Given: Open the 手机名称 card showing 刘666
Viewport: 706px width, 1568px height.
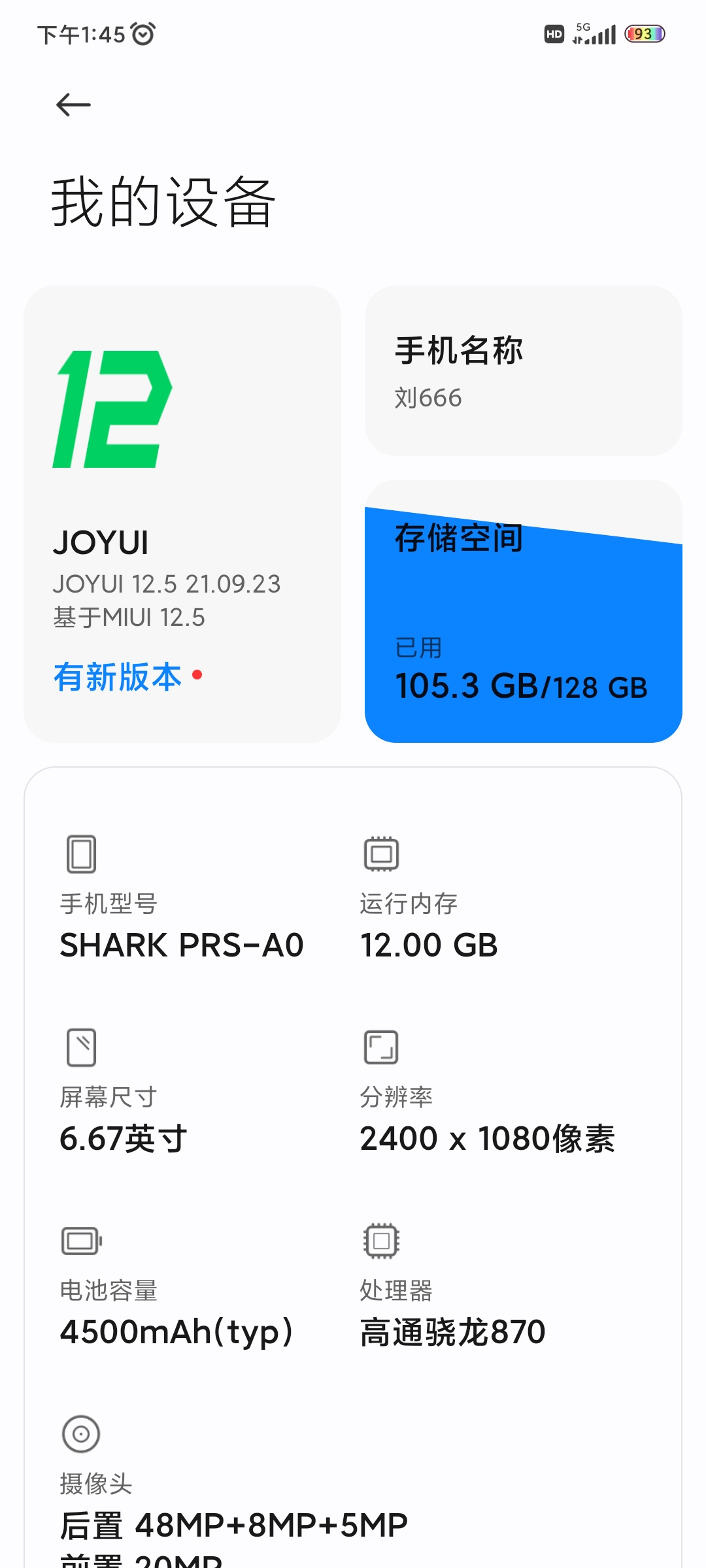Looking at the screenshot, I should 523,370.
